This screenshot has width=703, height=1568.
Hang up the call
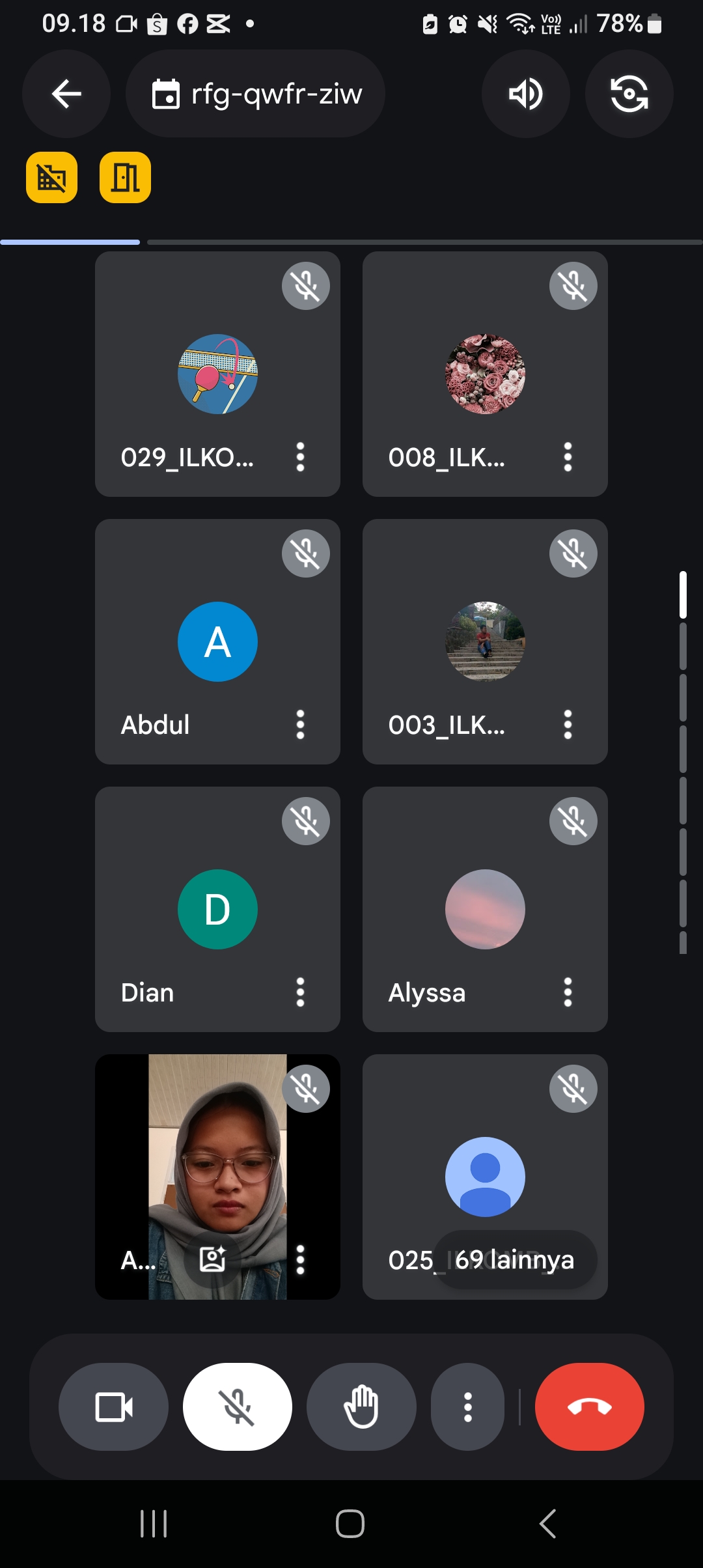point(589,1407)
